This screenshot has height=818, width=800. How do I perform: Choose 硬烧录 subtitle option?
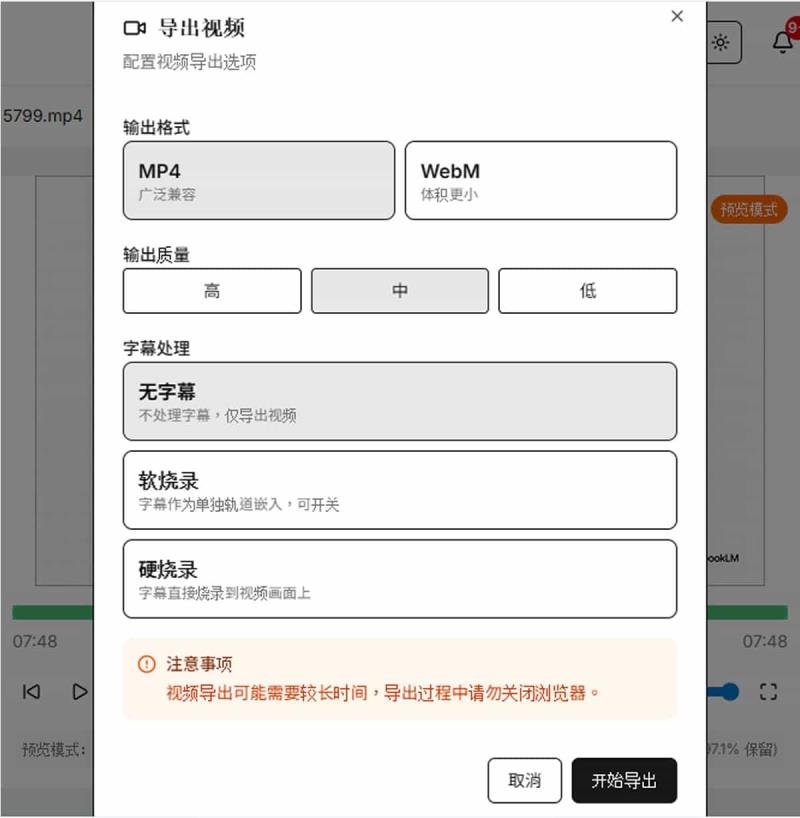[400, 579]
